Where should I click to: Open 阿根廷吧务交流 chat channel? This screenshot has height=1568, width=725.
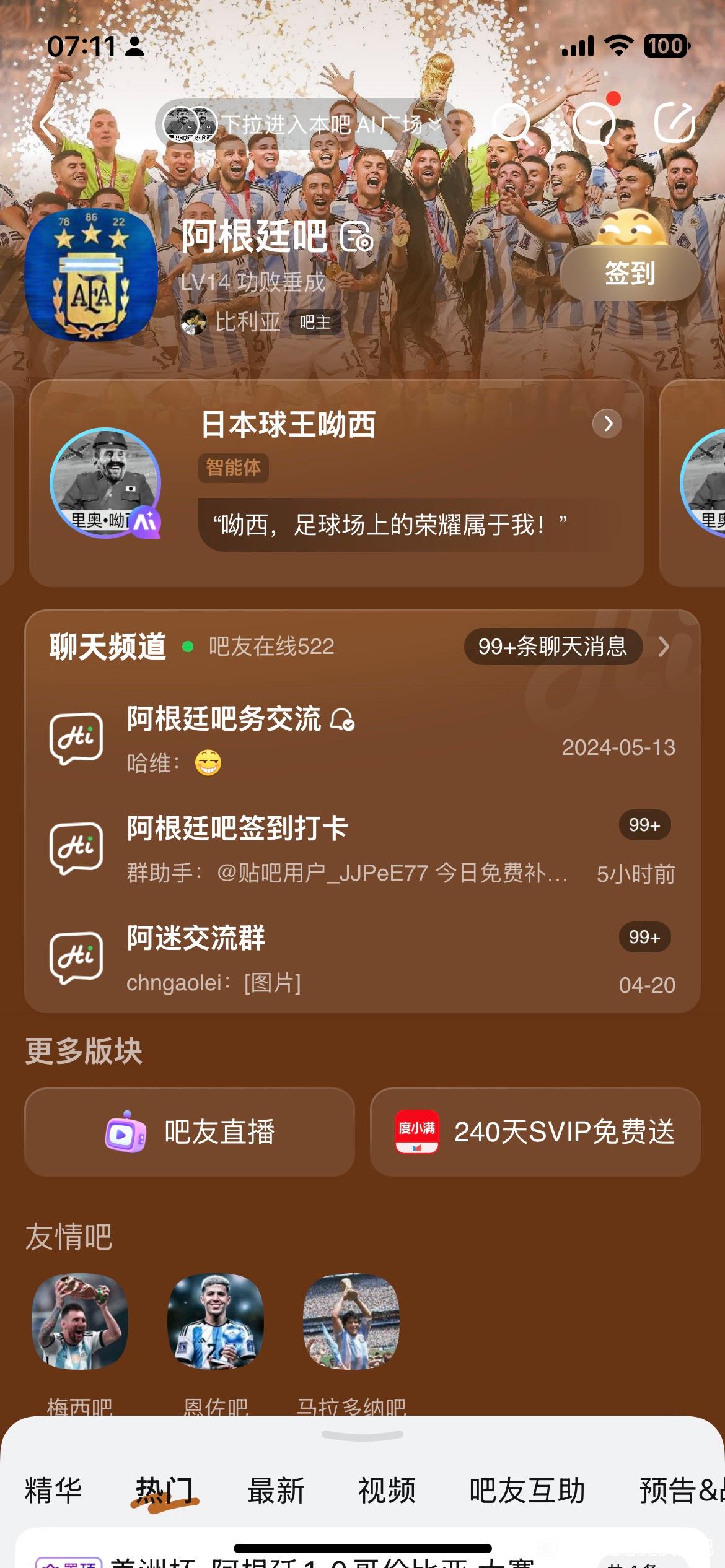tap(362, 739)
